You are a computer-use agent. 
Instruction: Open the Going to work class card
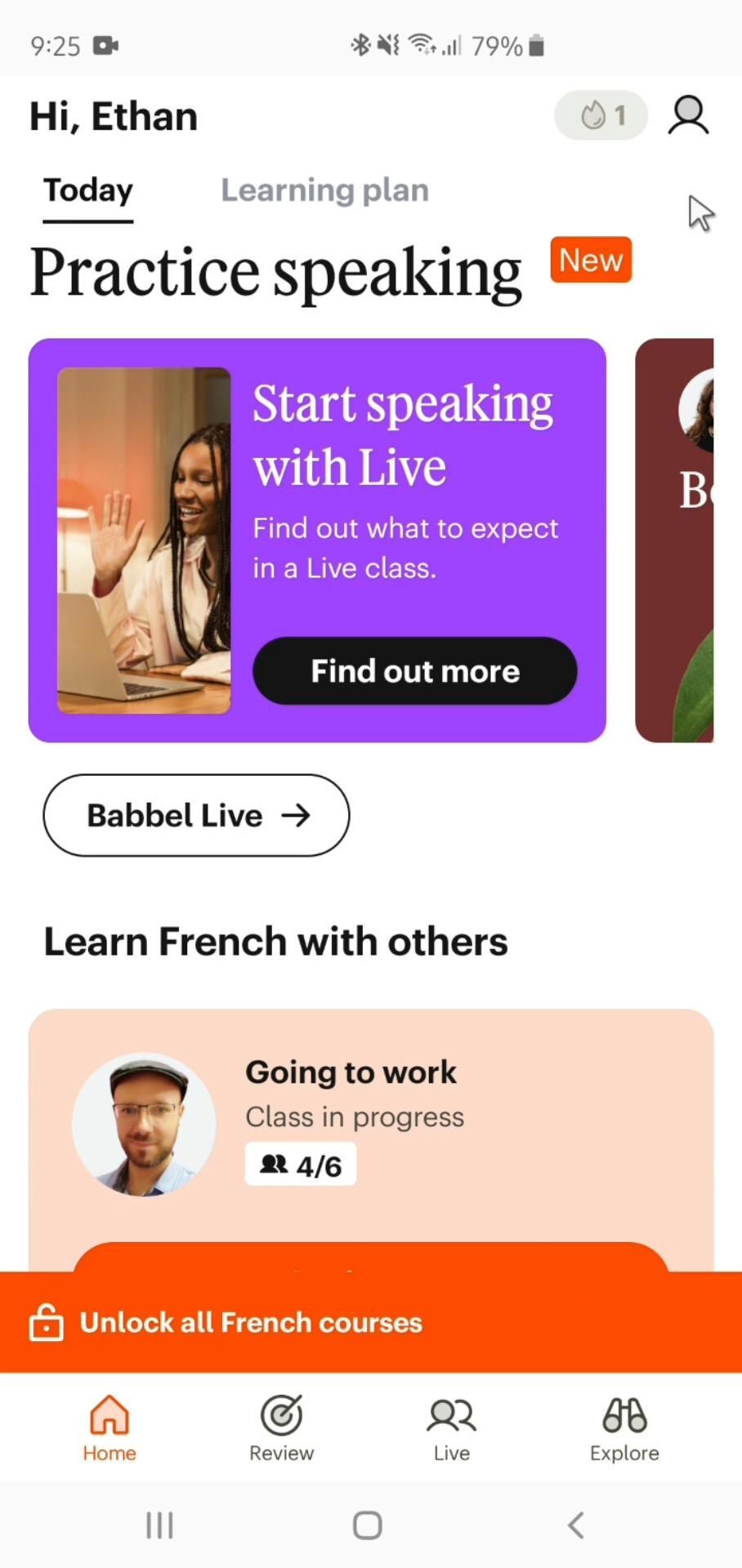[x=371, y=1127]
